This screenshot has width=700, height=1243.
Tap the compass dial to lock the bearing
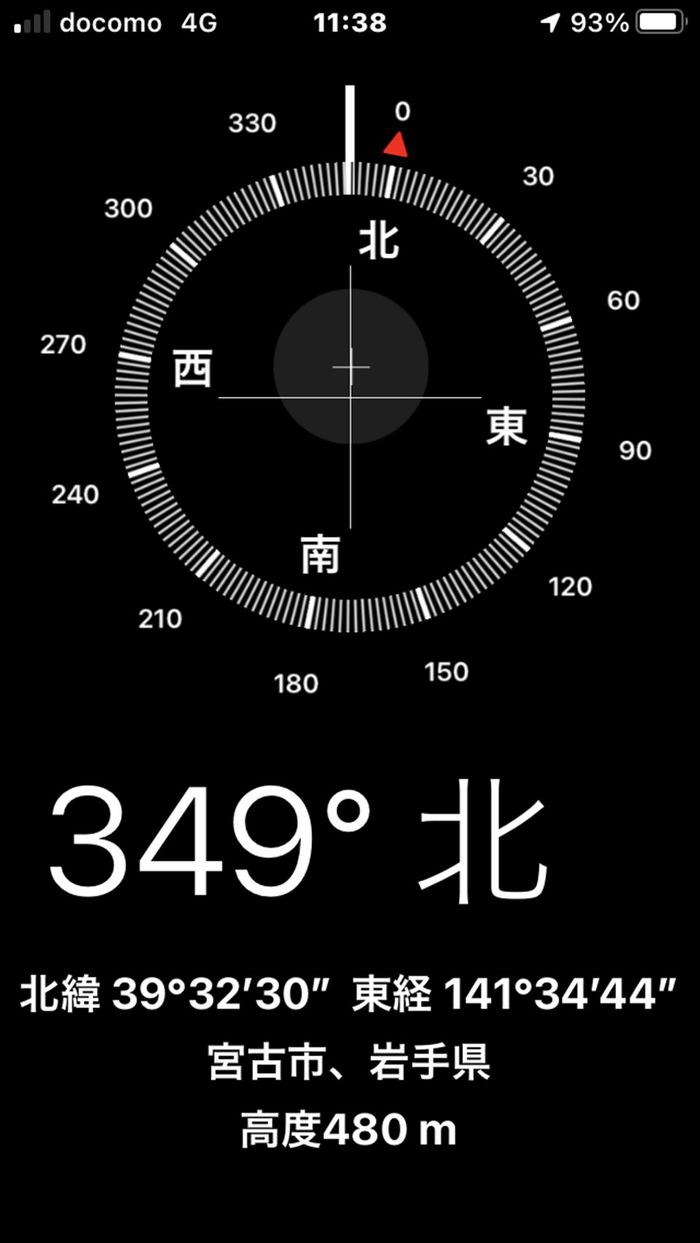coord(350,397)
